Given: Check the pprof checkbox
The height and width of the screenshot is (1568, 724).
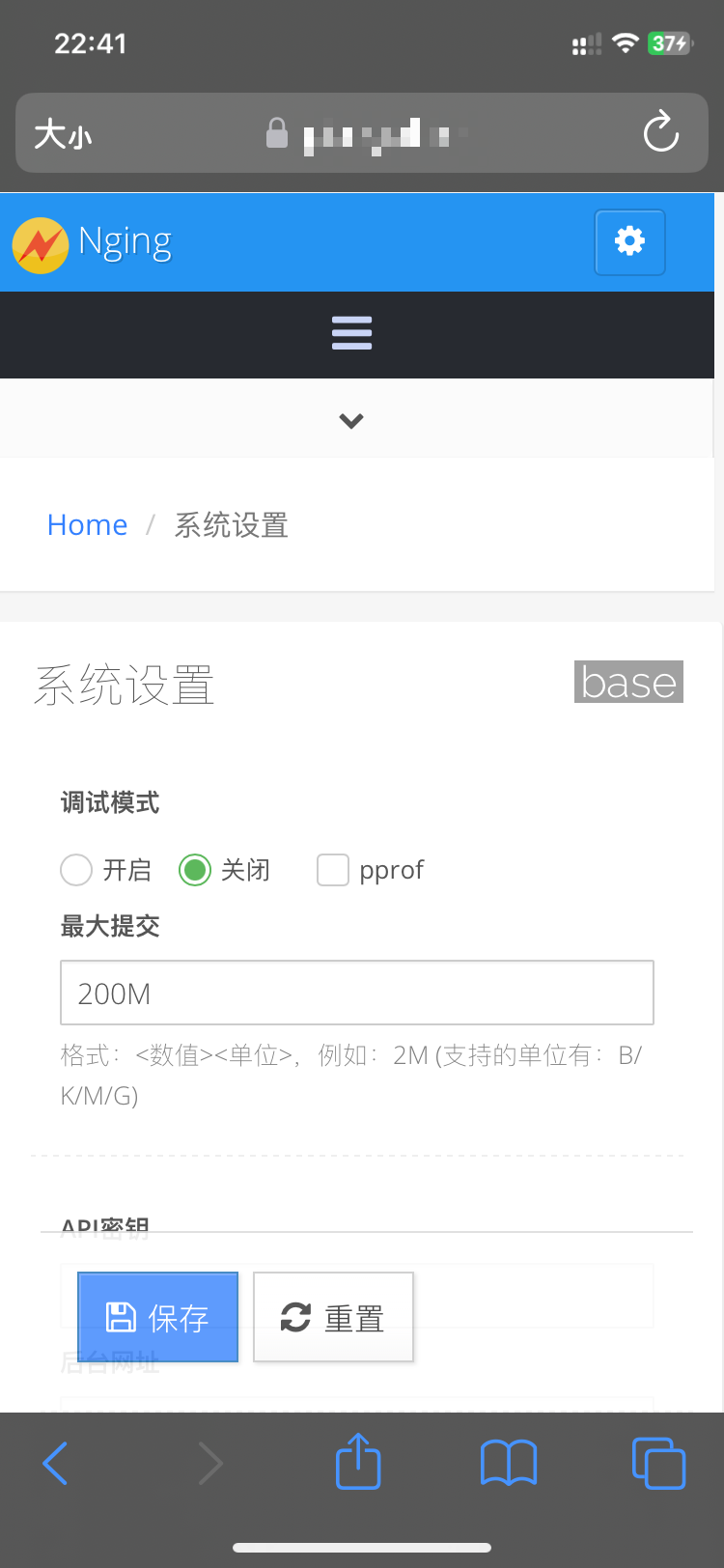Looking at the screenshot, I should pyautogui.click(x=333, y=870).
